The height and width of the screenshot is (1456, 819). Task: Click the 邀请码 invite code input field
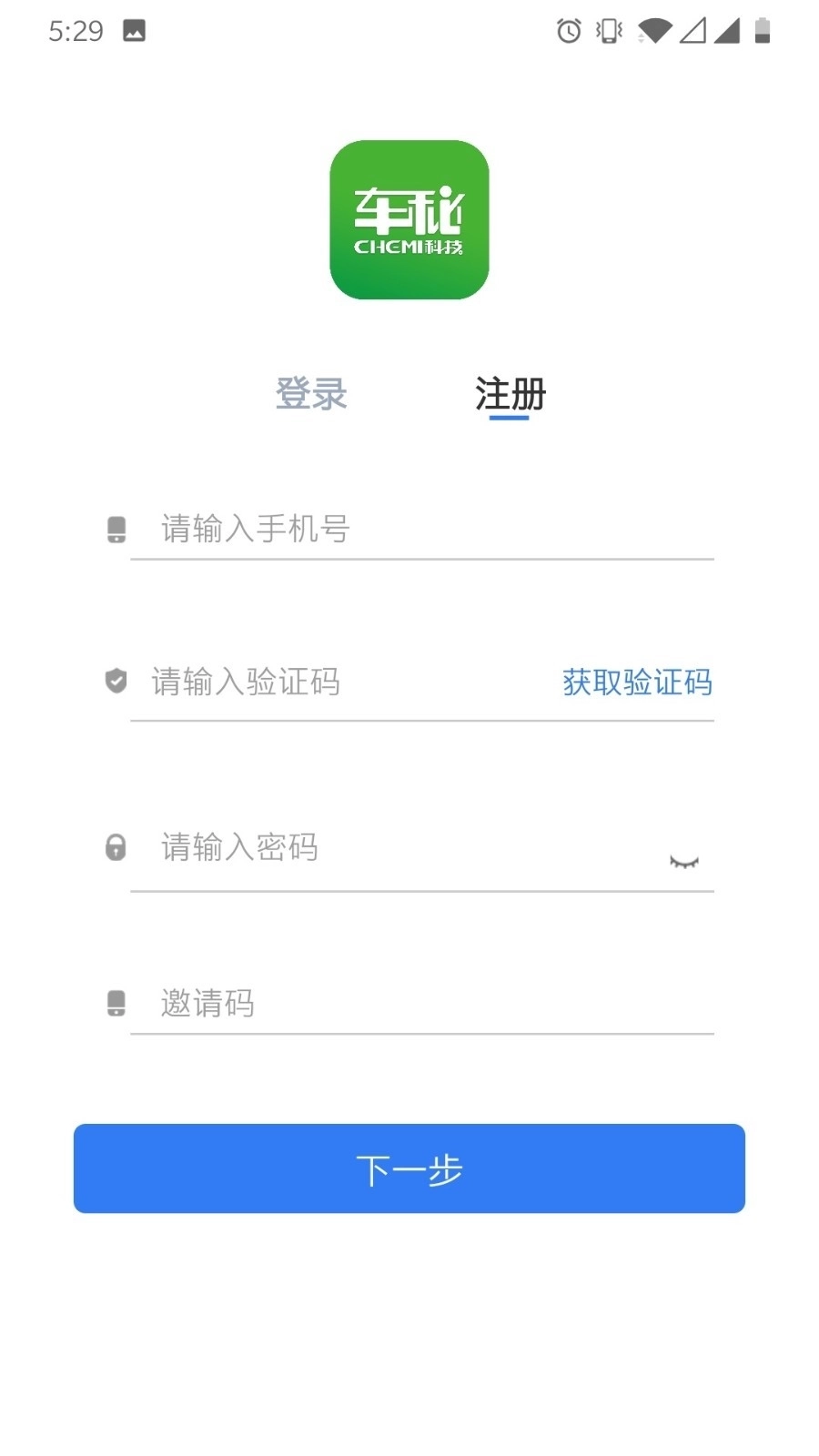(x=364, y=1004)
